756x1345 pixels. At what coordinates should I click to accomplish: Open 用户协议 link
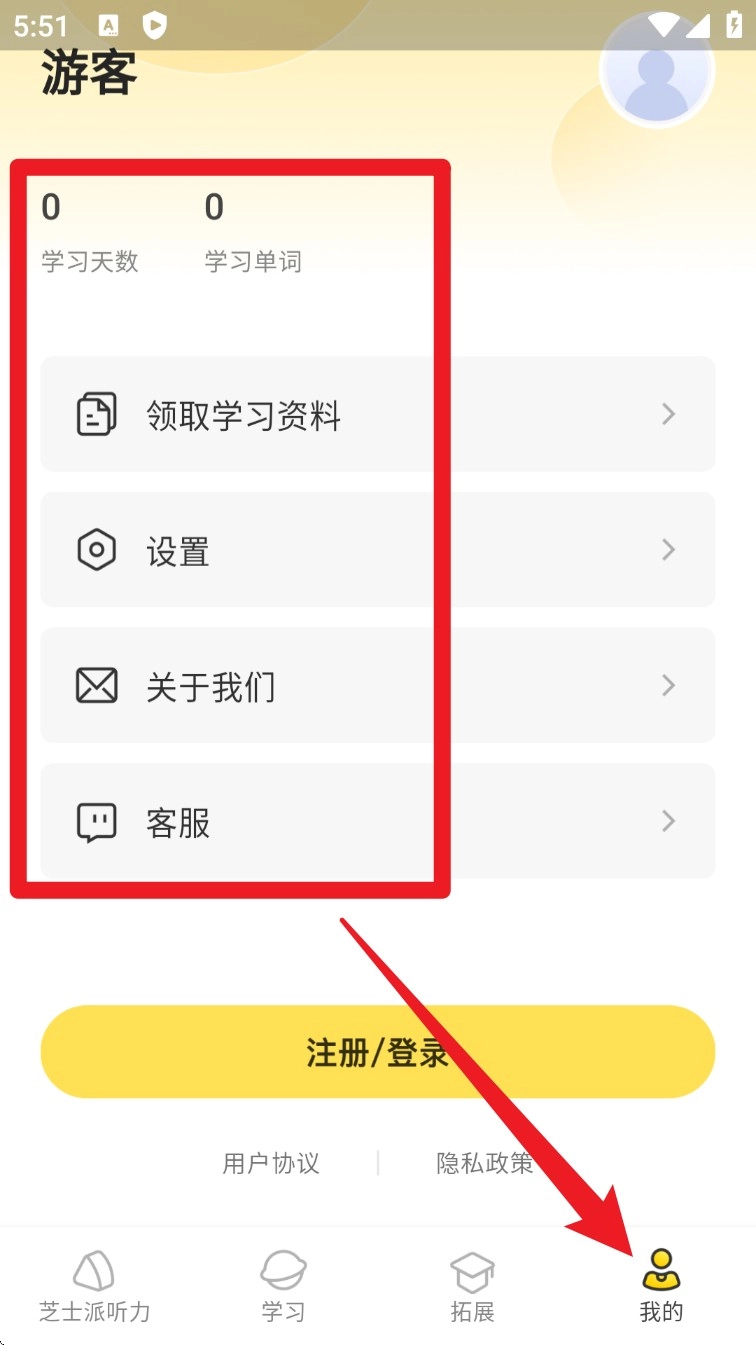[x=271, y=1163]
